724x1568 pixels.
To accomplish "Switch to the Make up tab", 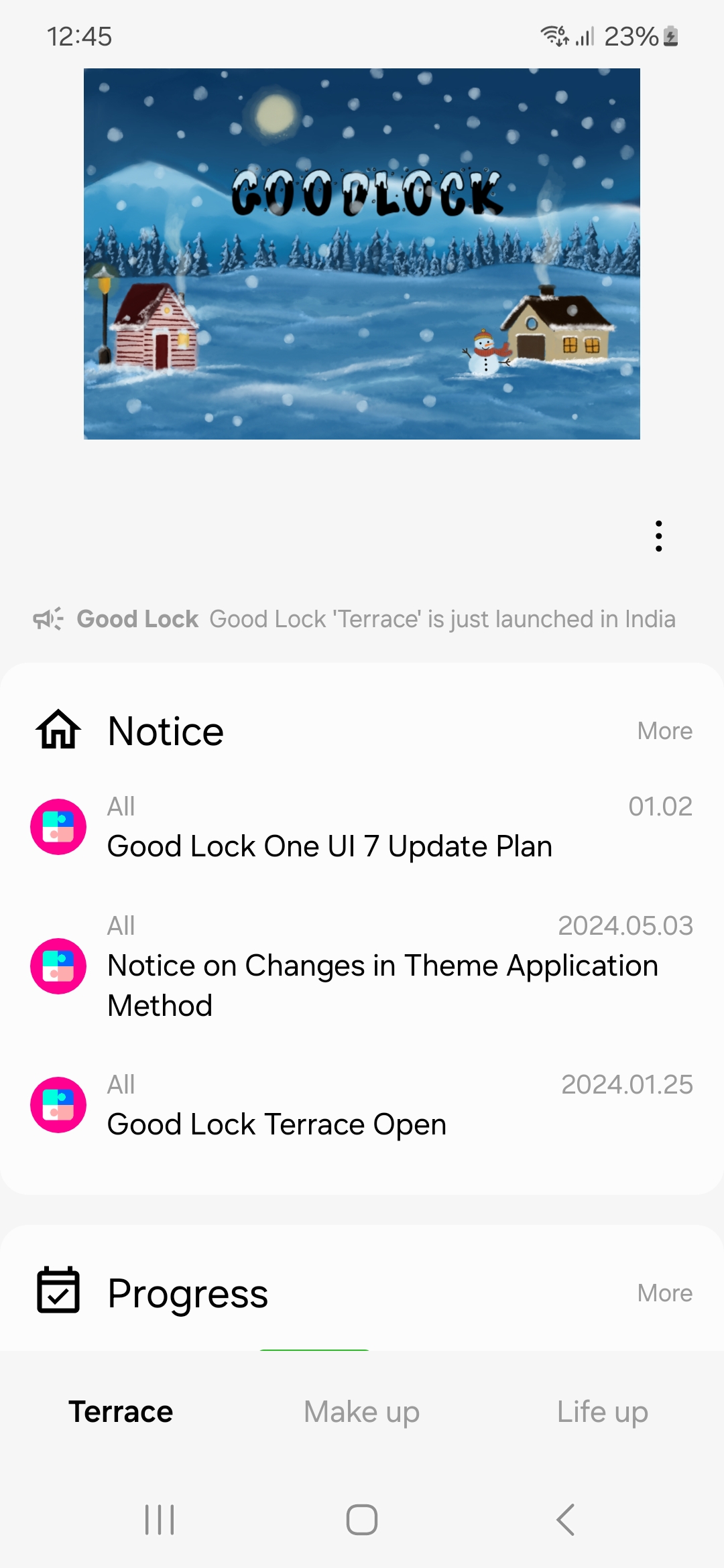I will [x=362, y=1412].
